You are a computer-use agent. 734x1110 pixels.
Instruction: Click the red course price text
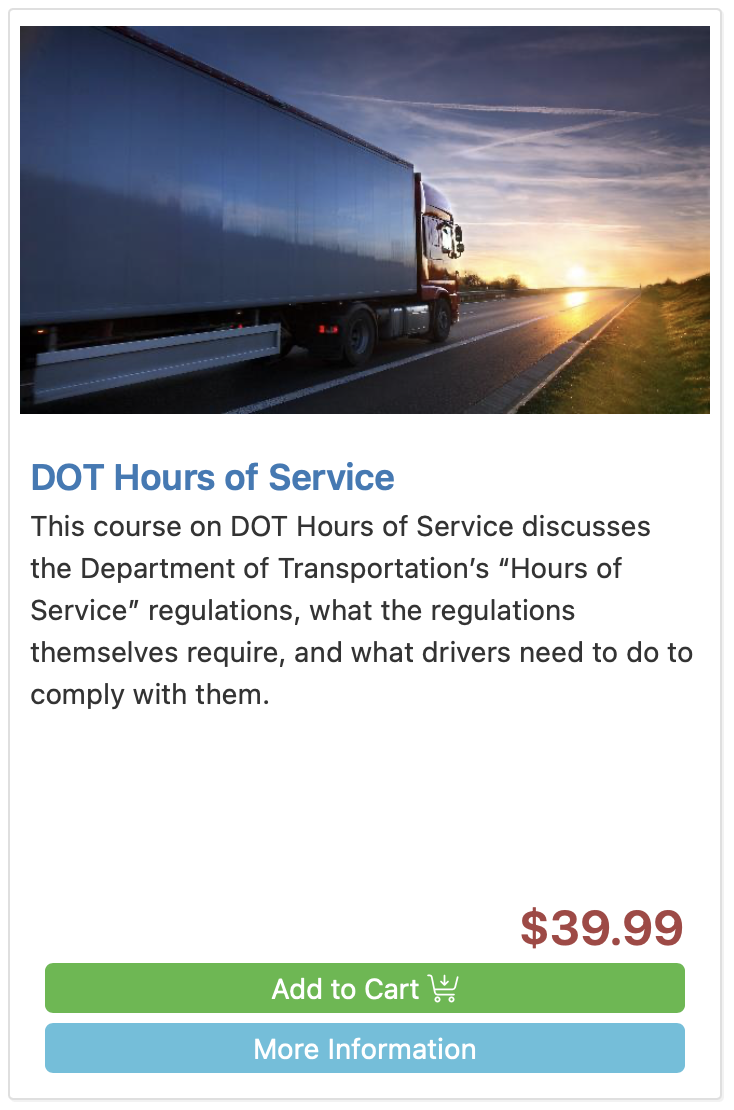pos(600,930)
